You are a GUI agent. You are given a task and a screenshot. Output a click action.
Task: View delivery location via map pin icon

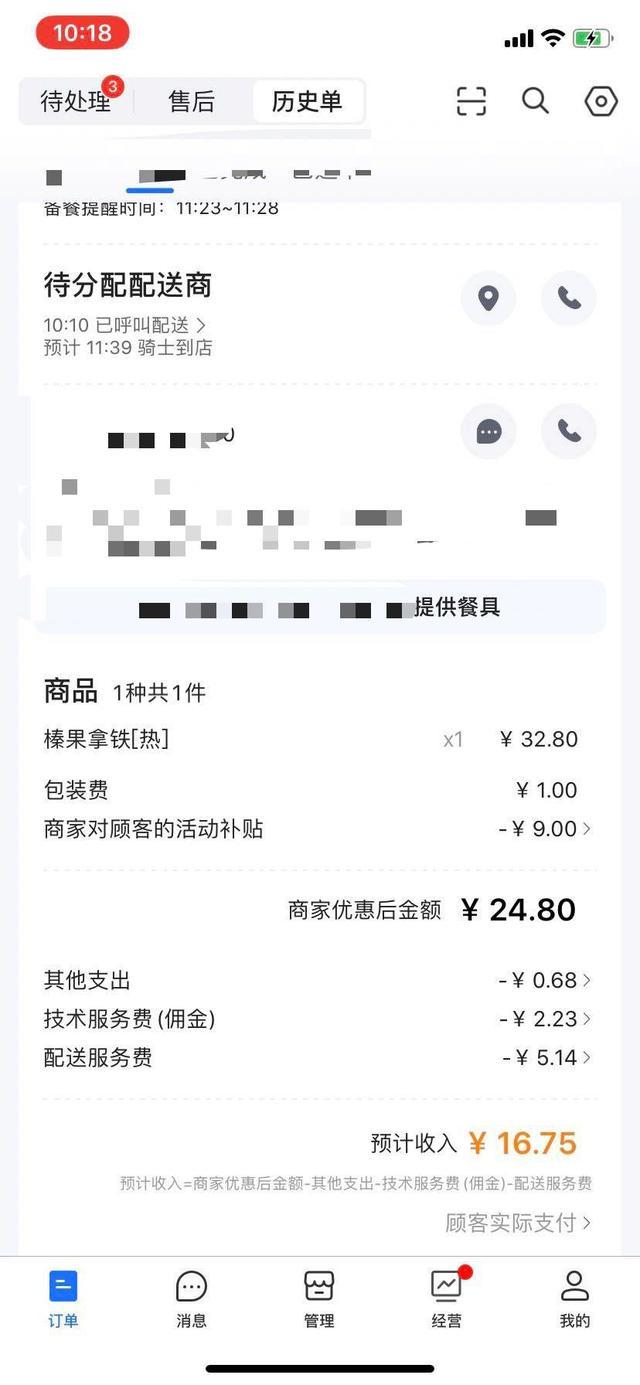488,298
